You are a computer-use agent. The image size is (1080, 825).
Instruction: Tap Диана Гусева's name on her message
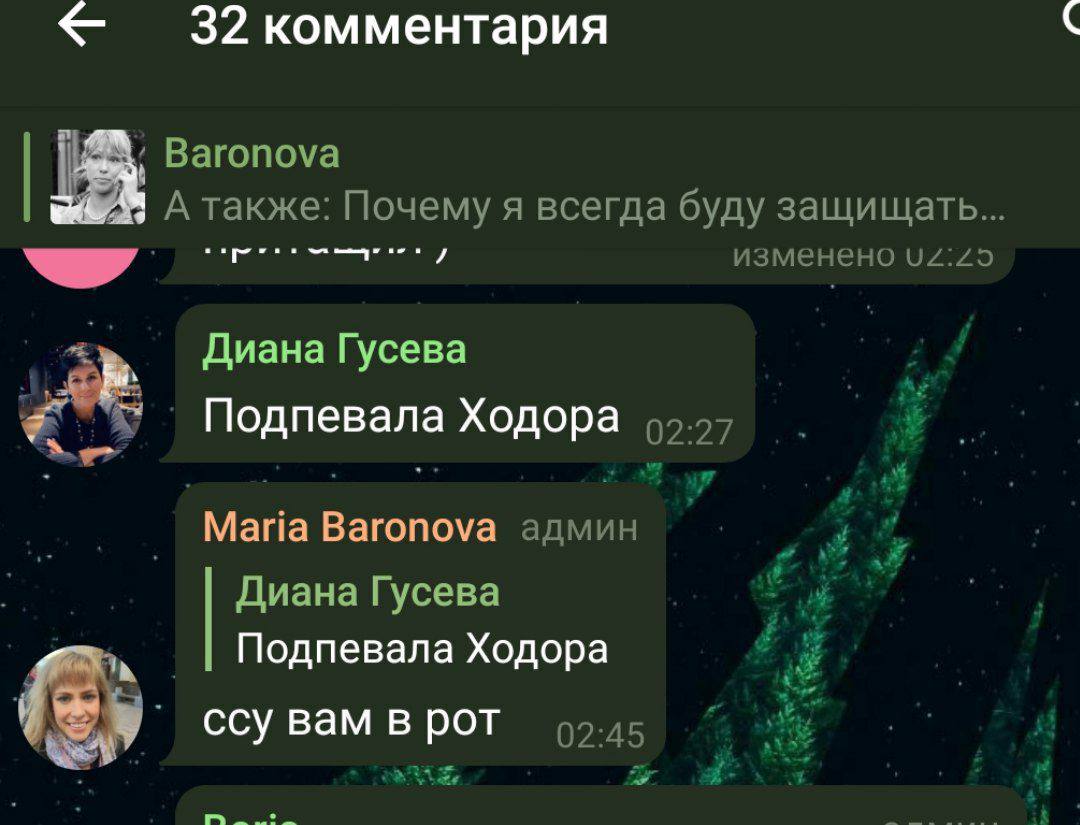point(334,351)
